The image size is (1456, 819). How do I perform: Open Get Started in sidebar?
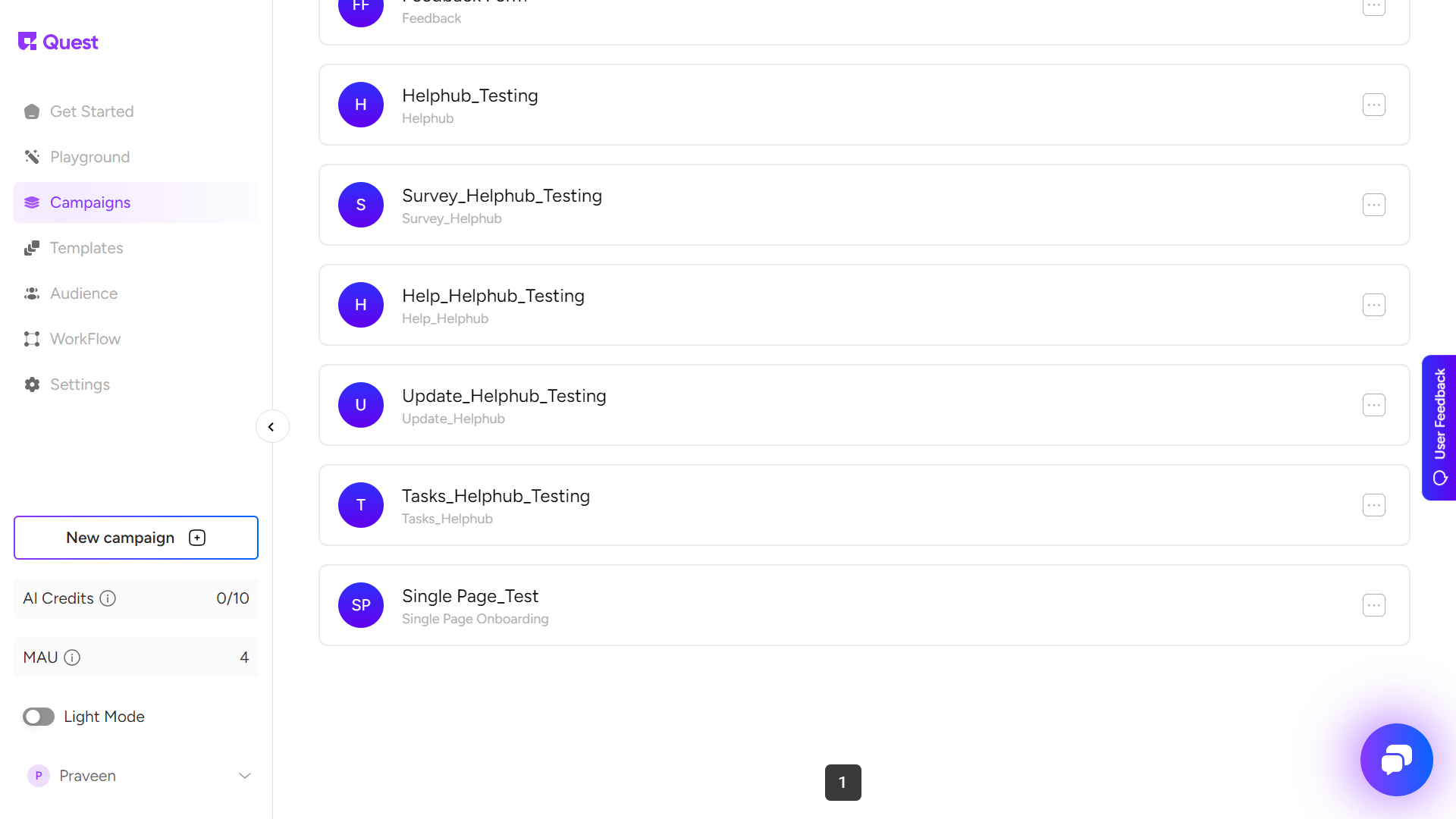coord(91,111)
